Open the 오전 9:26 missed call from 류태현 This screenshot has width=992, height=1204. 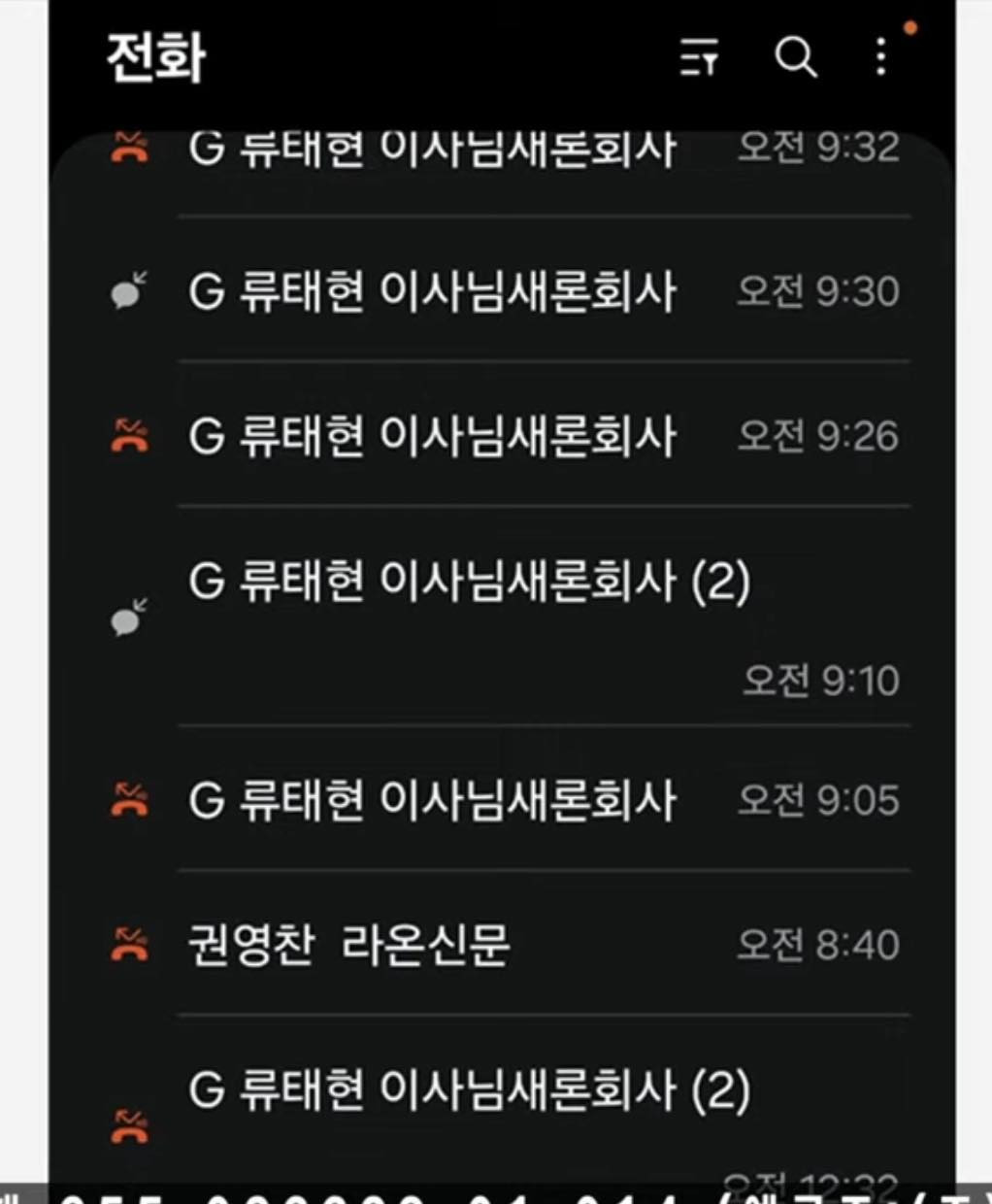click(x=505, y=435)
